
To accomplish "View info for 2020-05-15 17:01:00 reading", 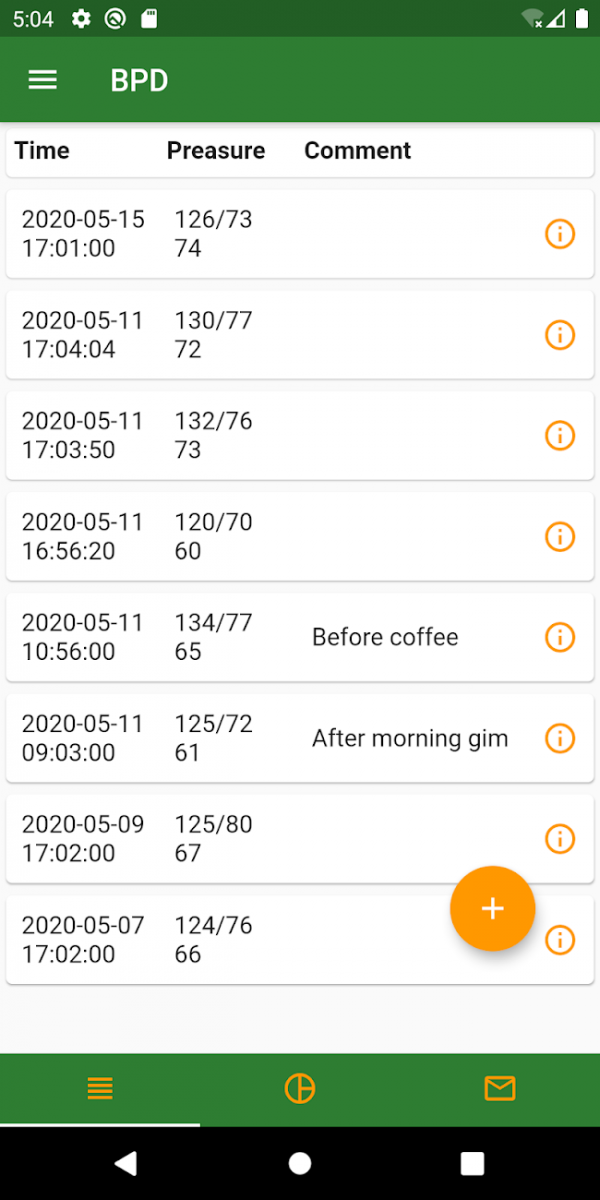I will tap(560, 234).
